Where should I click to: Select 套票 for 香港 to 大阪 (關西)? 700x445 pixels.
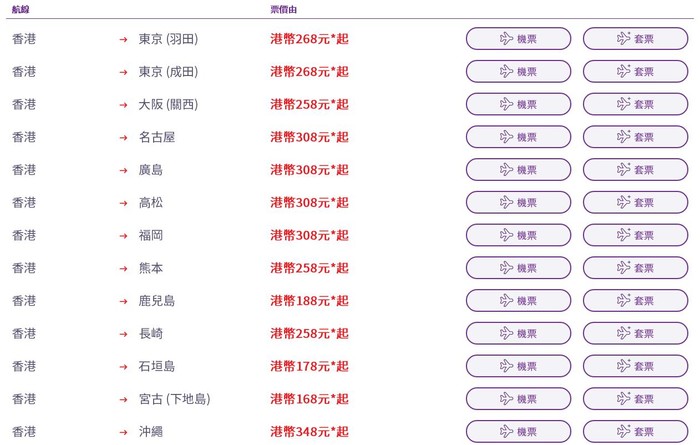pos(635,104)
